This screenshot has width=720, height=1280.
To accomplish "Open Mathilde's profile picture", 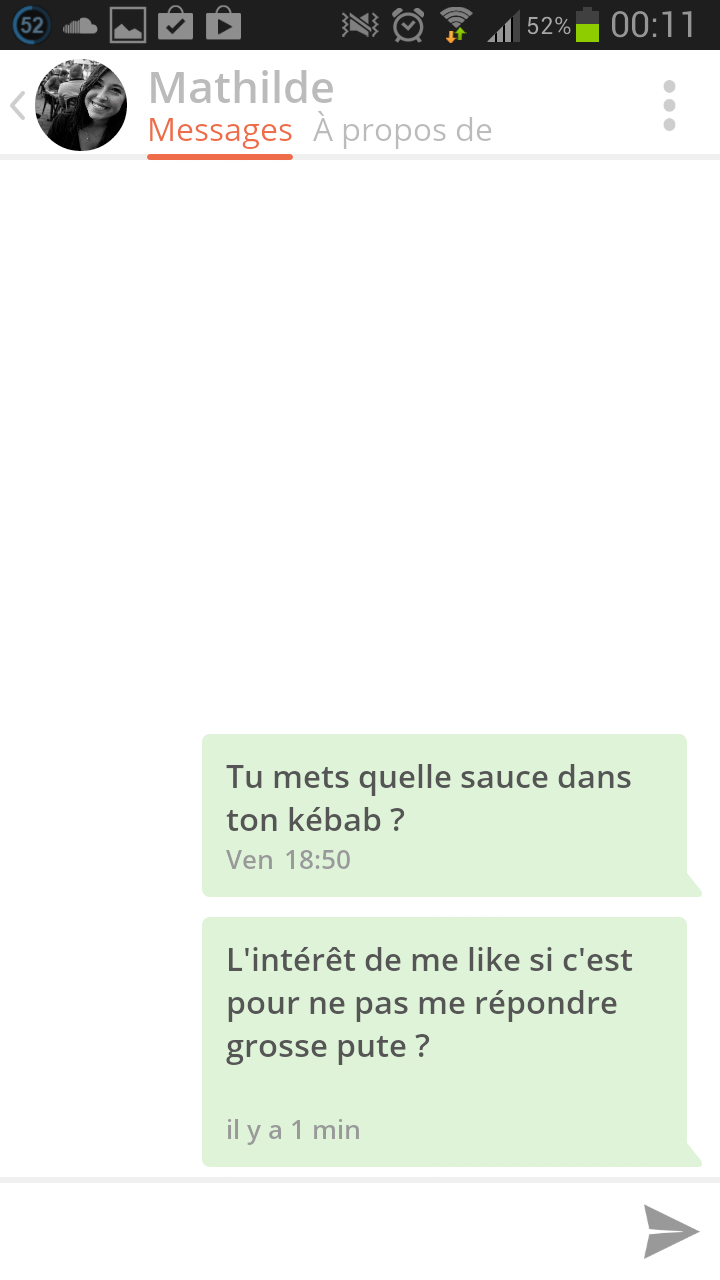I will point(81,105).
